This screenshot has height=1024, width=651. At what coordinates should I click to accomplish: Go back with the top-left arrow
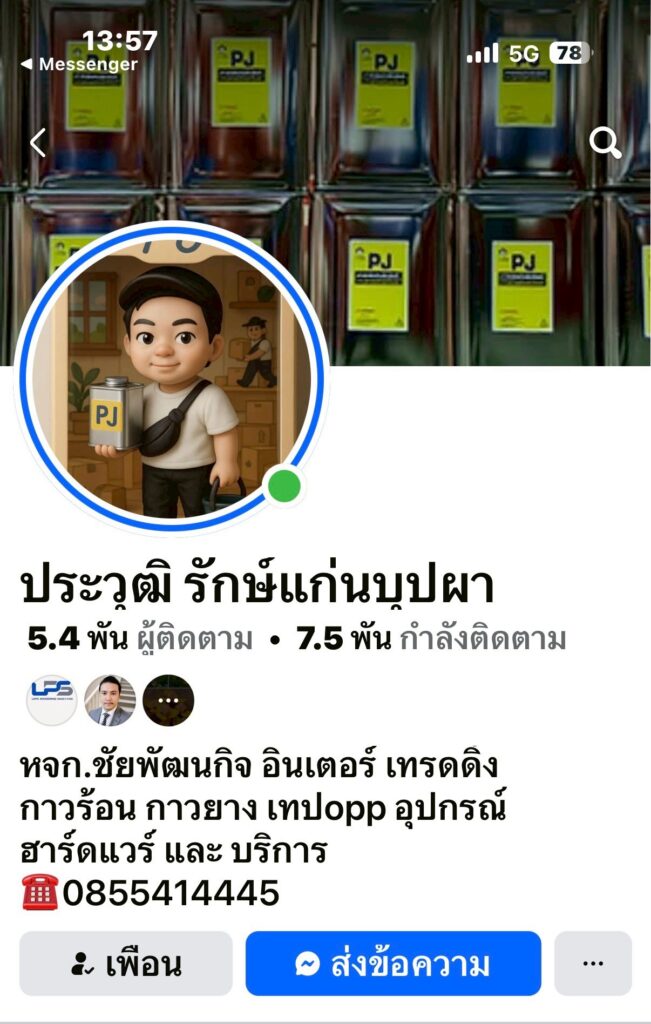pos(38,143)
